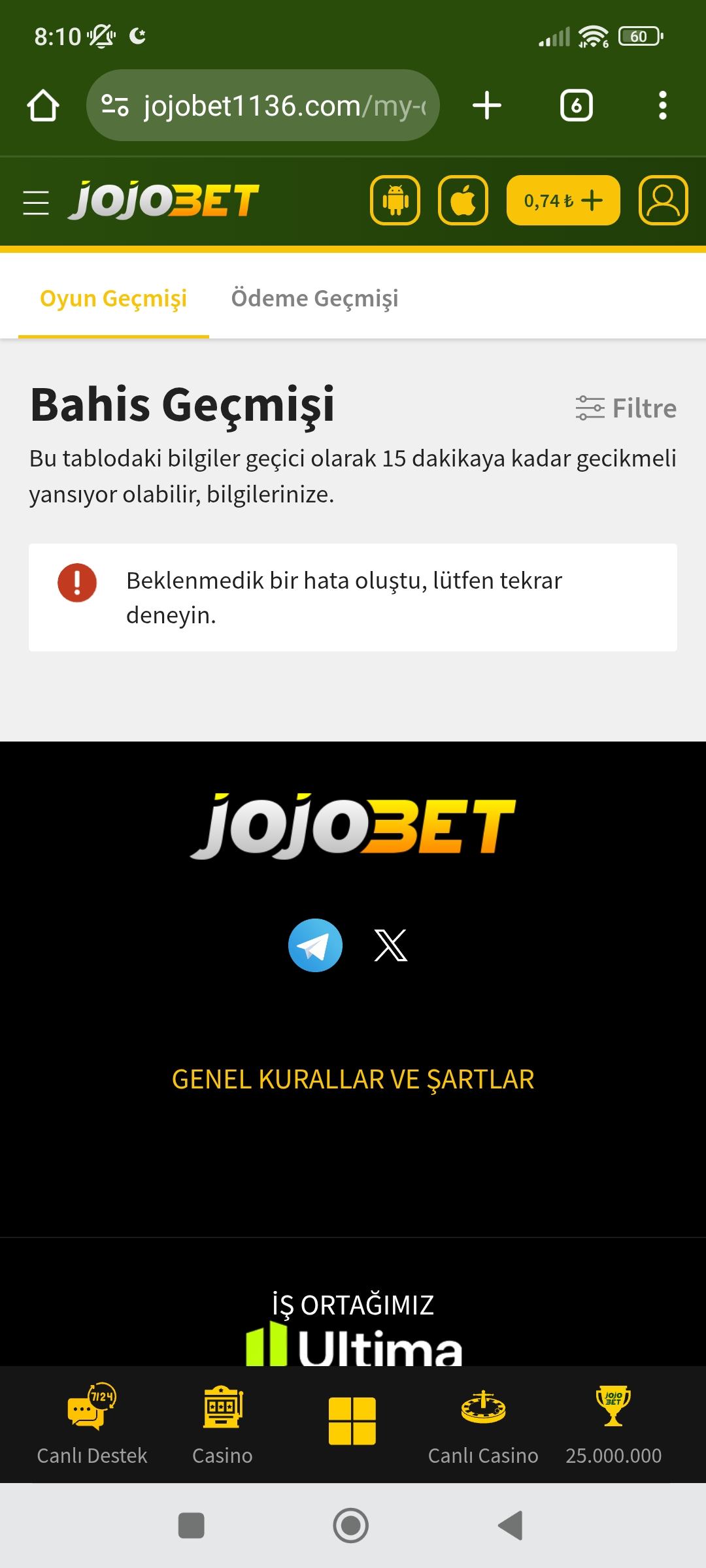
Task: Open the Filtre options
Action: (x=626, y=408)
